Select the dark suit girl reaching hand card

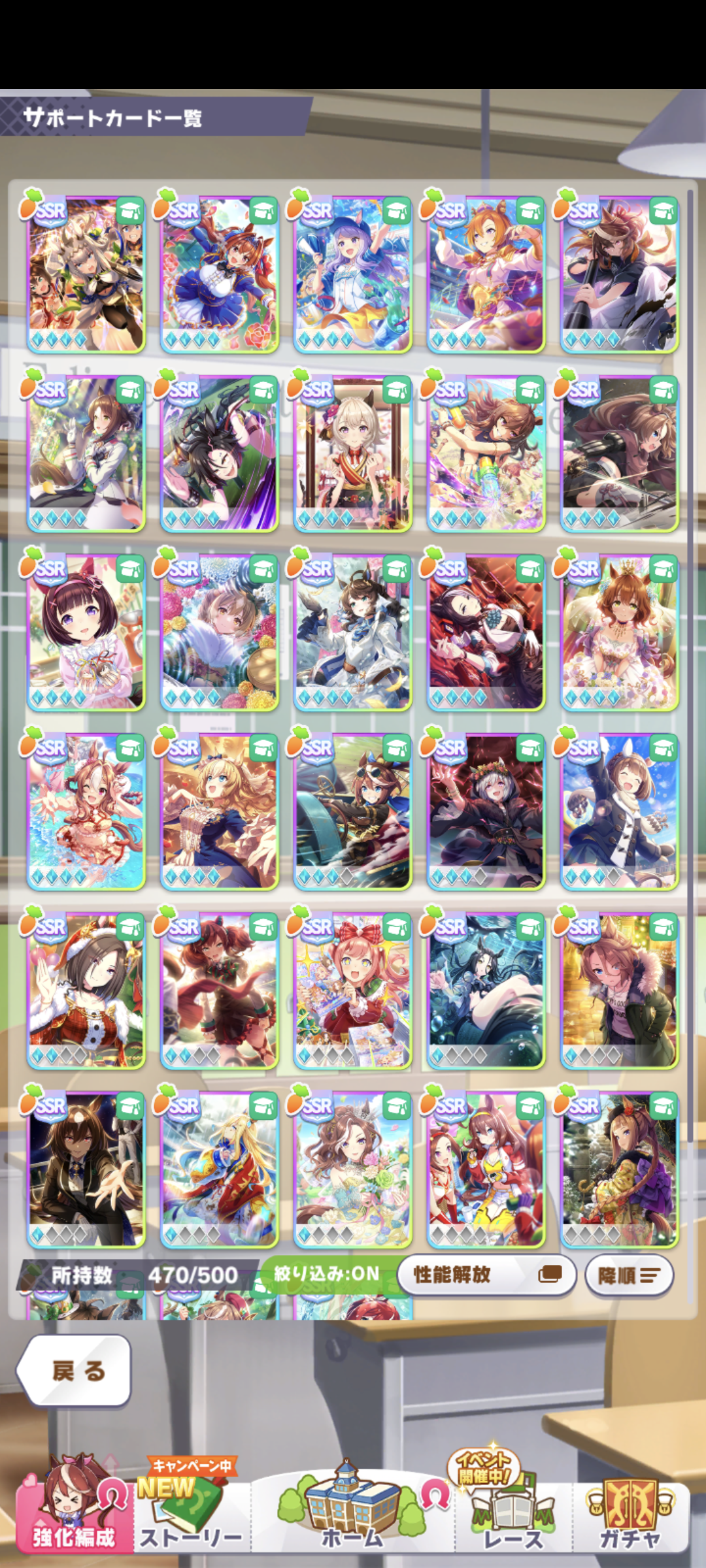tap(86, 1168)
